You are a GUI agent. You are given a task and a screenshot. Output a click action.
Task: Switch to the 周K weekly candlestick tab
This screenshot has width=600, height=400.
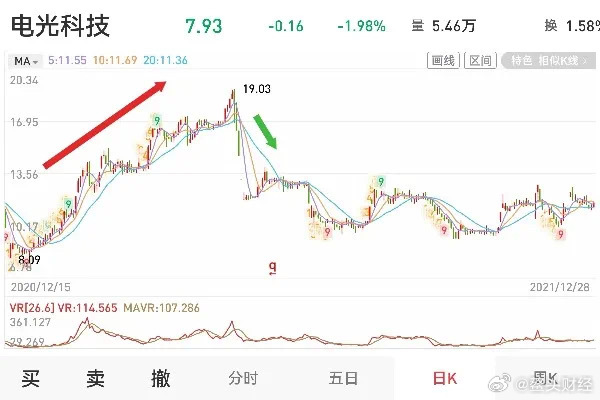(x=545, y=378)
